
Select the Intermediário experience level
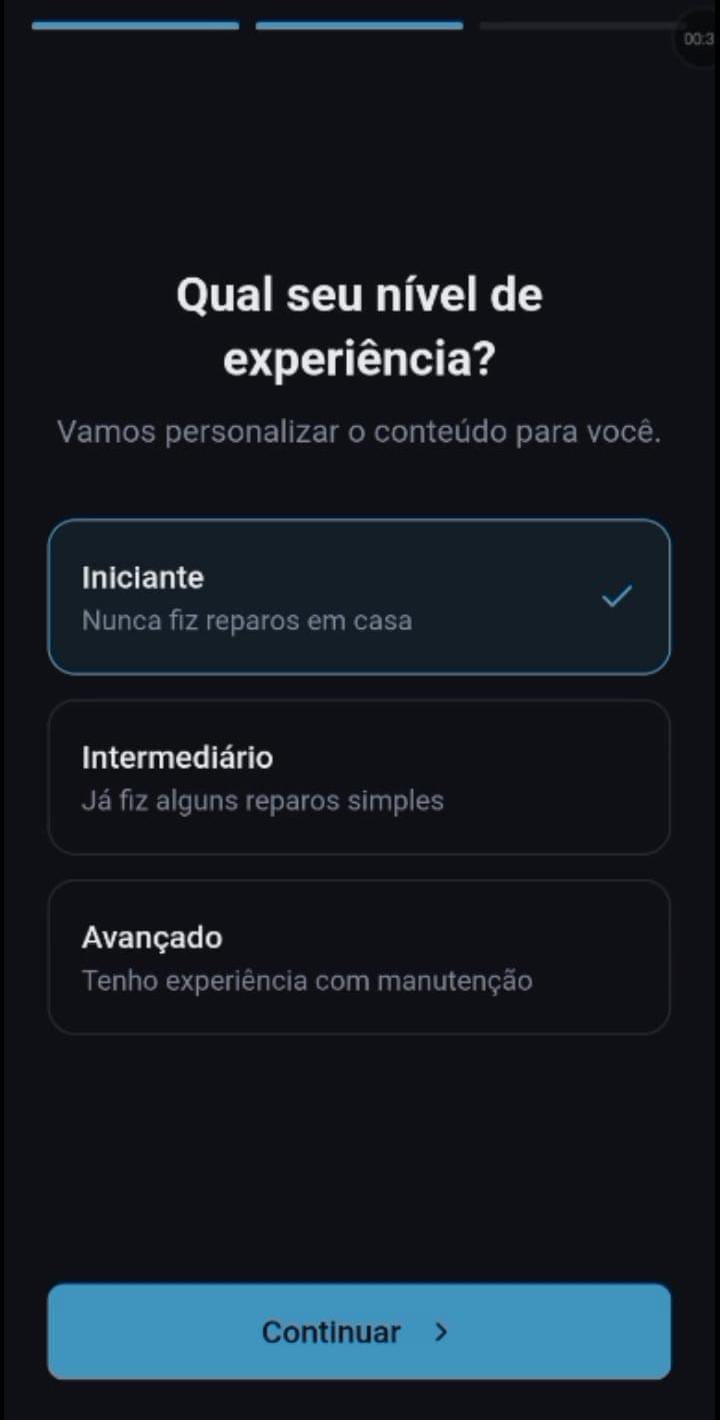358,777
